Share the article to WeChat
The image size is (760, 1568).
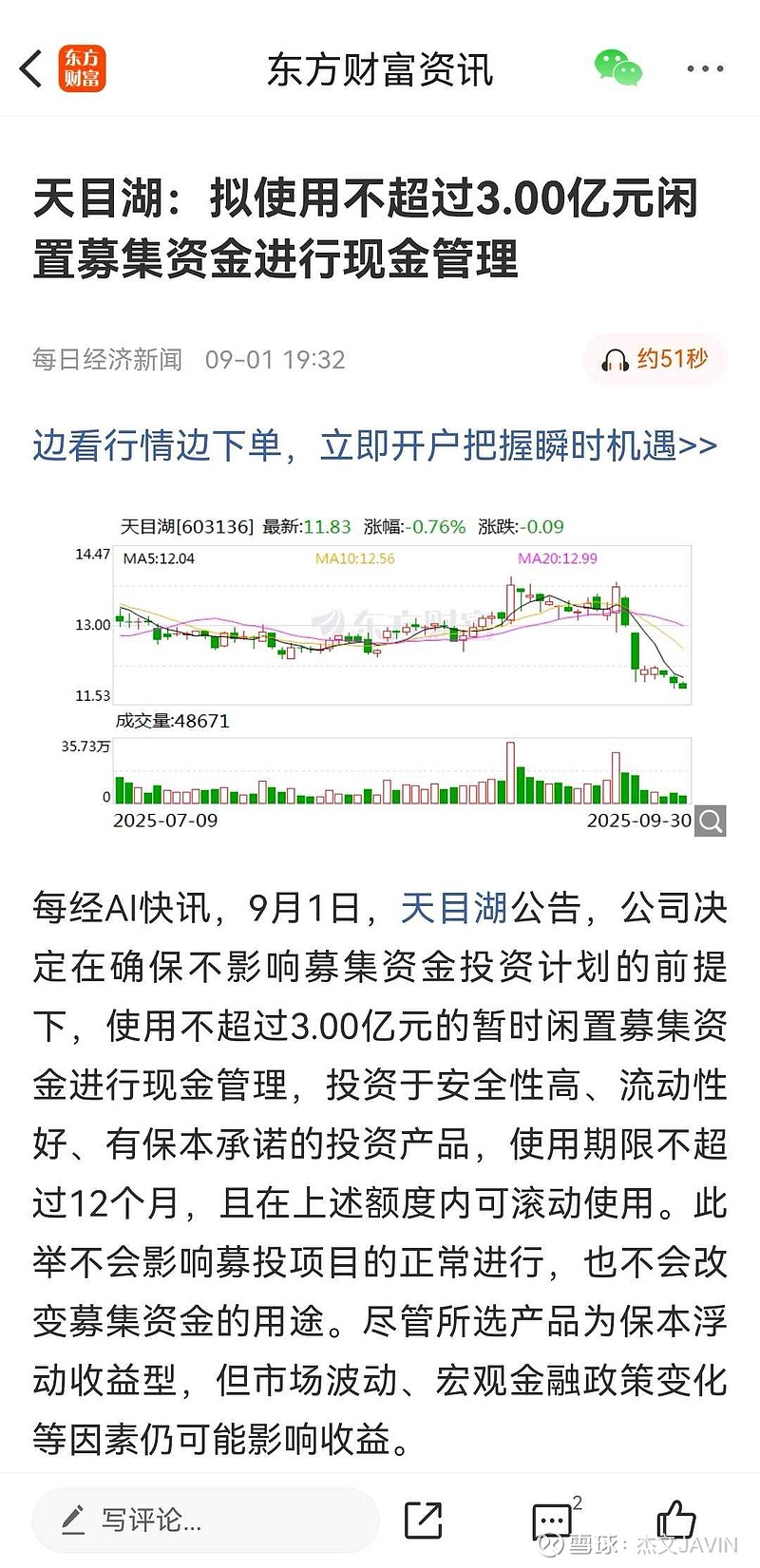[x=617, y=68]
